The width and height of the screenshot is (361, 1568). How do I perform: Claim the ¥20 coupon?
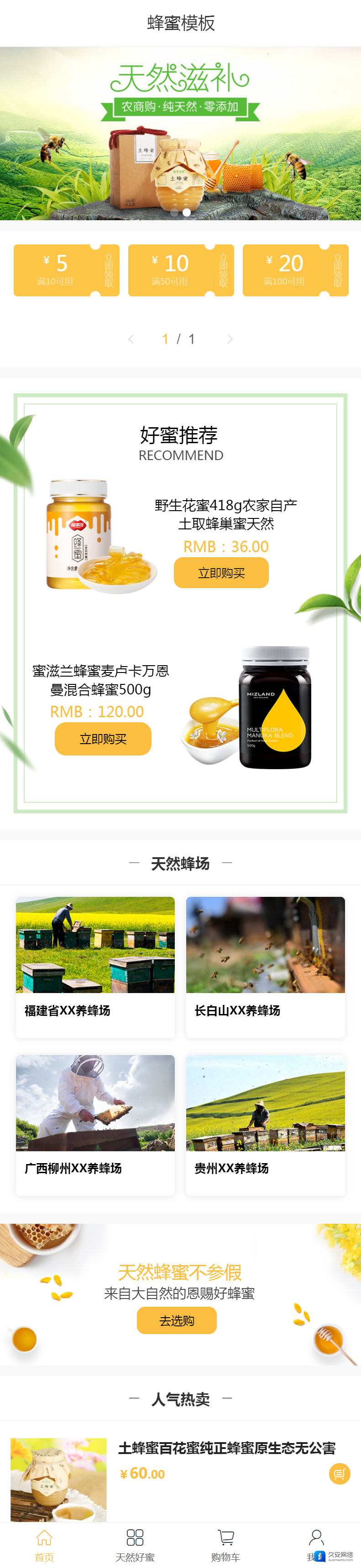337,270
